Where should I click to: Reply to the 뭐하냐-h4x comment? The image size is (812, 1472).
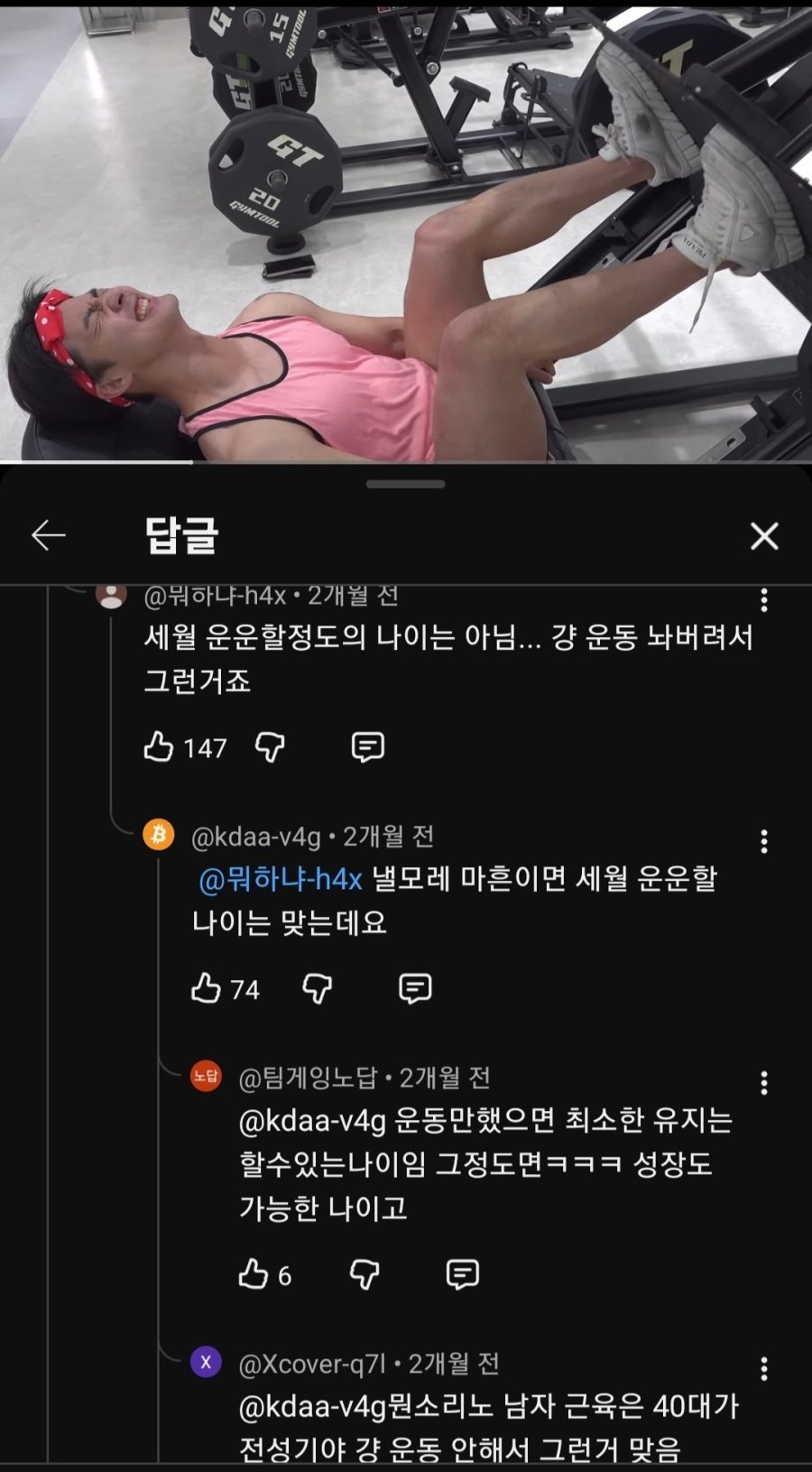point(367,746)
